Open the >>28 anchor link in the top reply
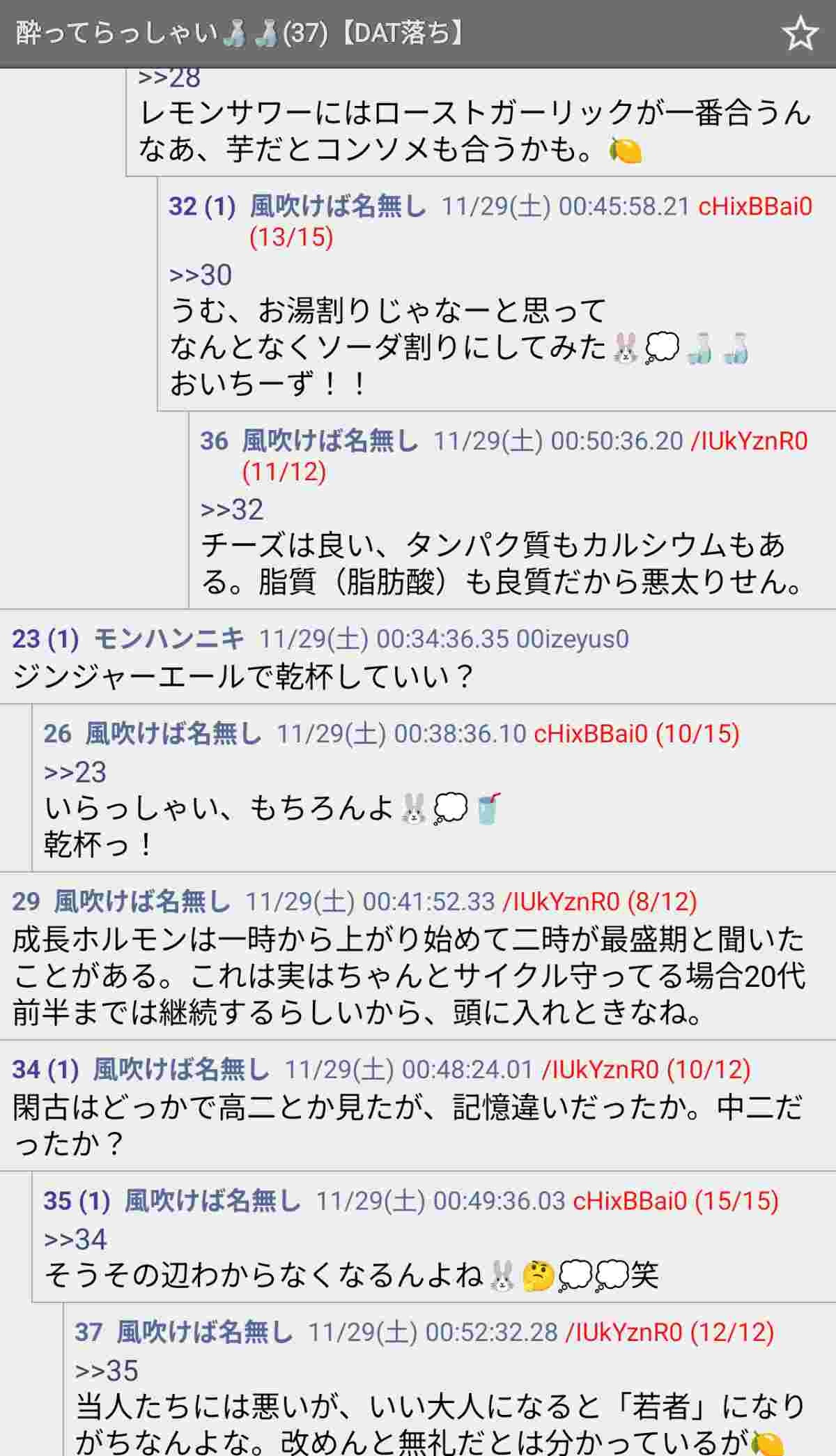The height and width of the screenshot is (1456, 836). pos(169,78)
